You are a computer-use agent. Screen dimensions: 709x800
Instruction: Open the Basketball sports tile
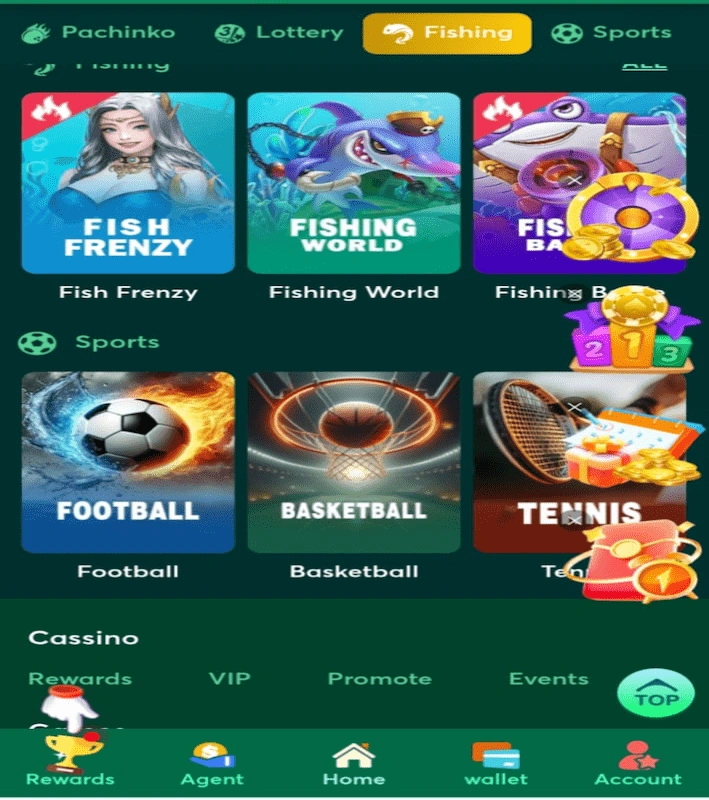353,462
